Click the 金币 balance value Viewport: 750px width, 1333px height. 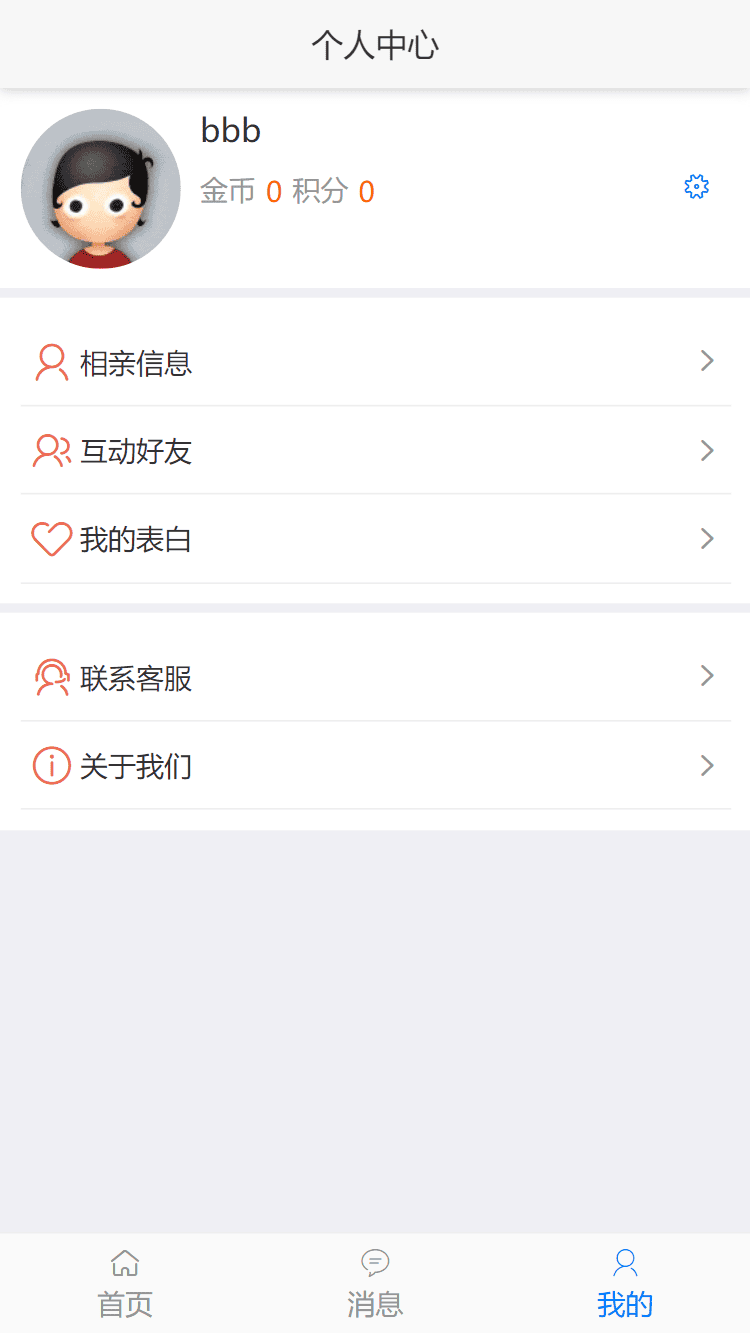tap(274, 191)
